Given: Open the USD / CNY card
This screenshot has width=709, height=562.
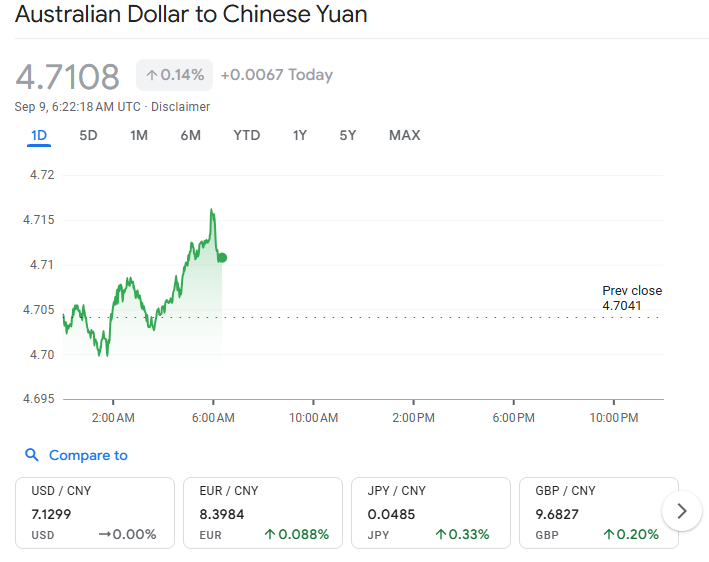Looking at the screenshot, I should [94, 513].
